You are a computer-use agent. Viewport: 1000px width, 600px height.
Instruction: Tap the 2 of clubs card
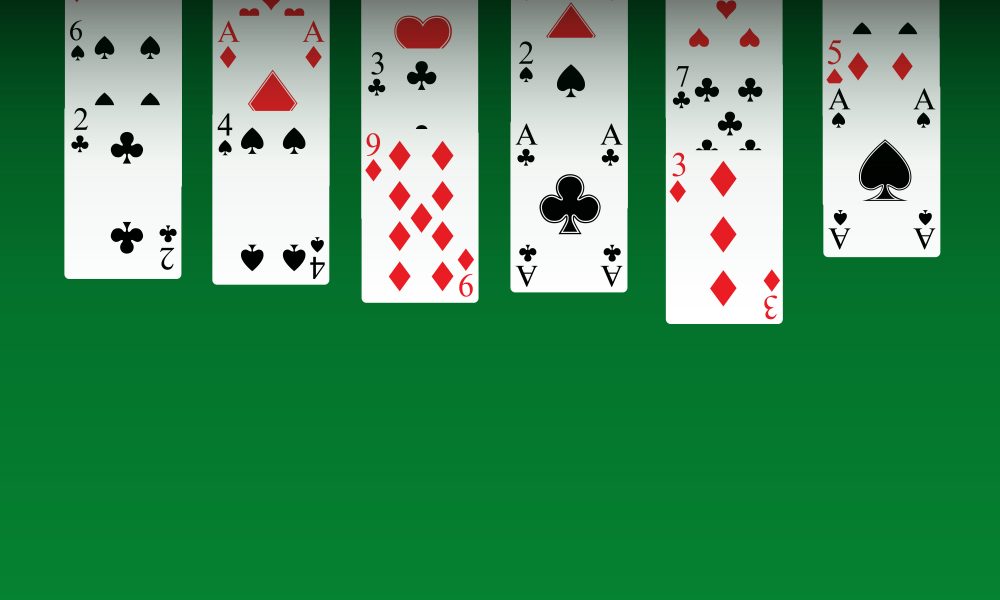tap(123, 190)
